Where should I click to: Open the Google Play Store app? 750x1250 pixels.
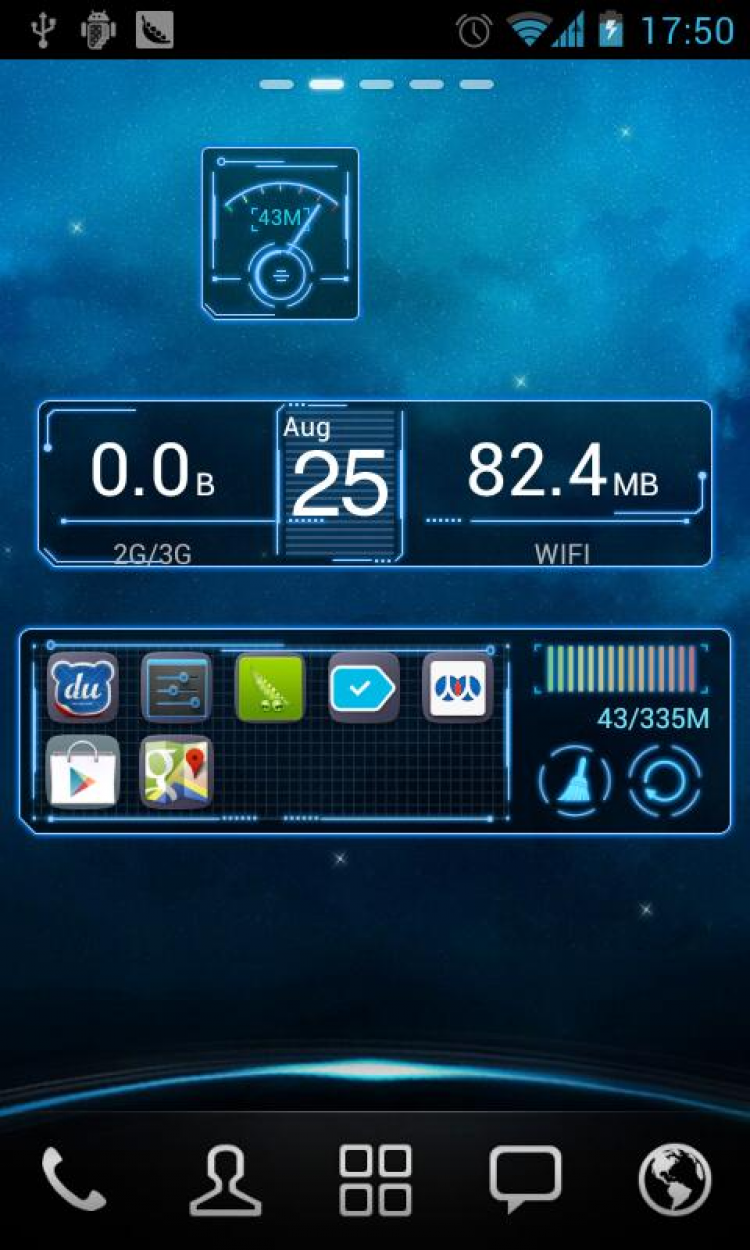[83, 771]
